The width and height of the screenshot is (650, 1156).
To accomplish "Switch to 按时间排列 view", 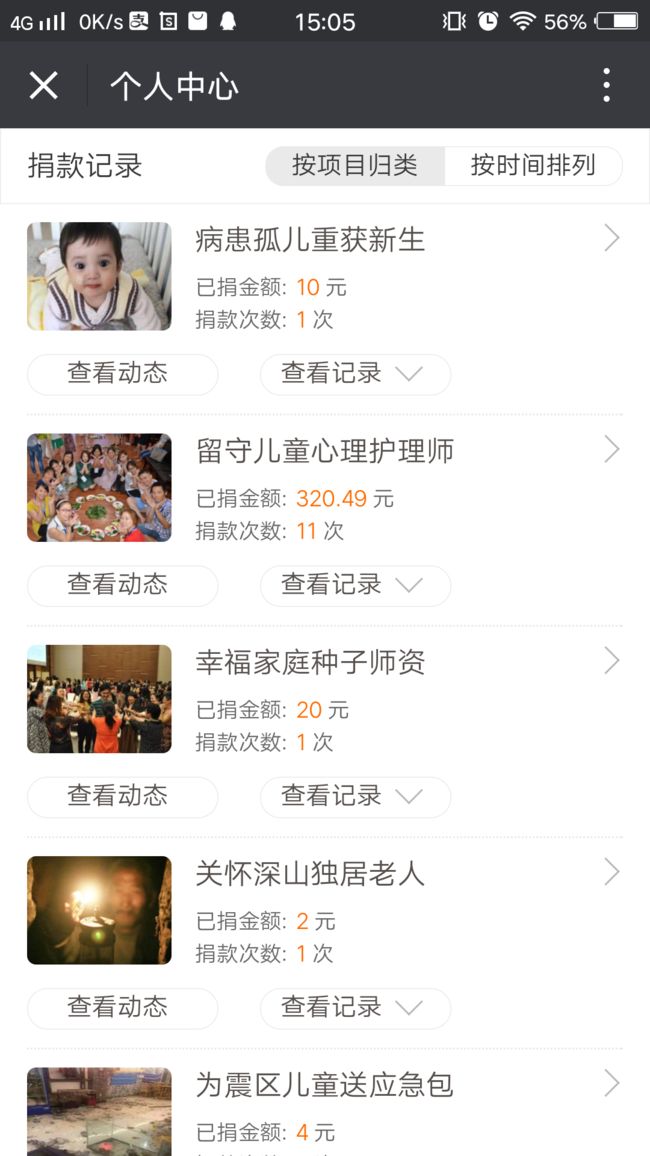I will (x=533, y=165).
